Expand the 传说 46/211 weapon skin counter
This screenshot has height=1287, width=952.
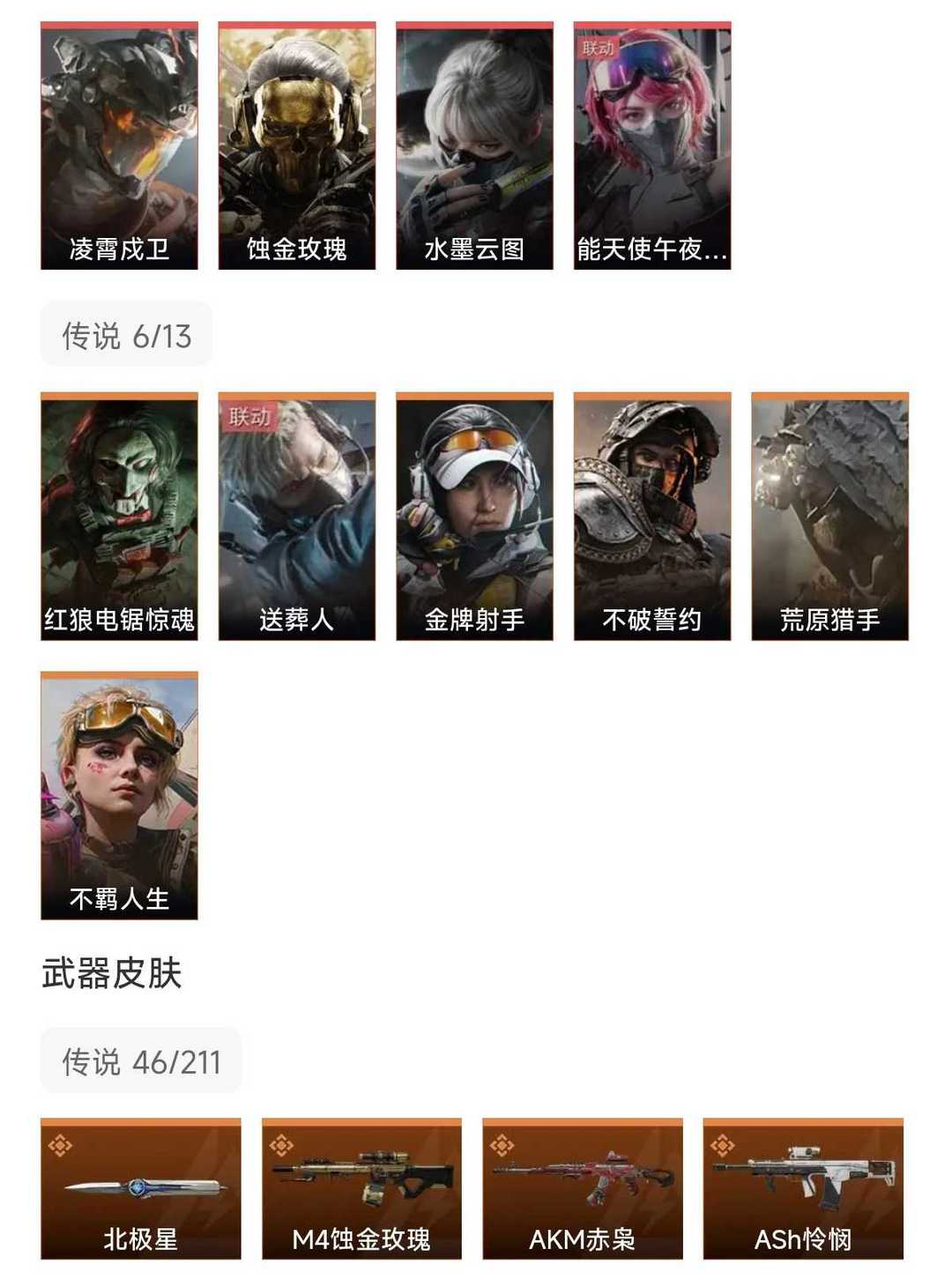pyautogui.click(x=138, y=1061)
